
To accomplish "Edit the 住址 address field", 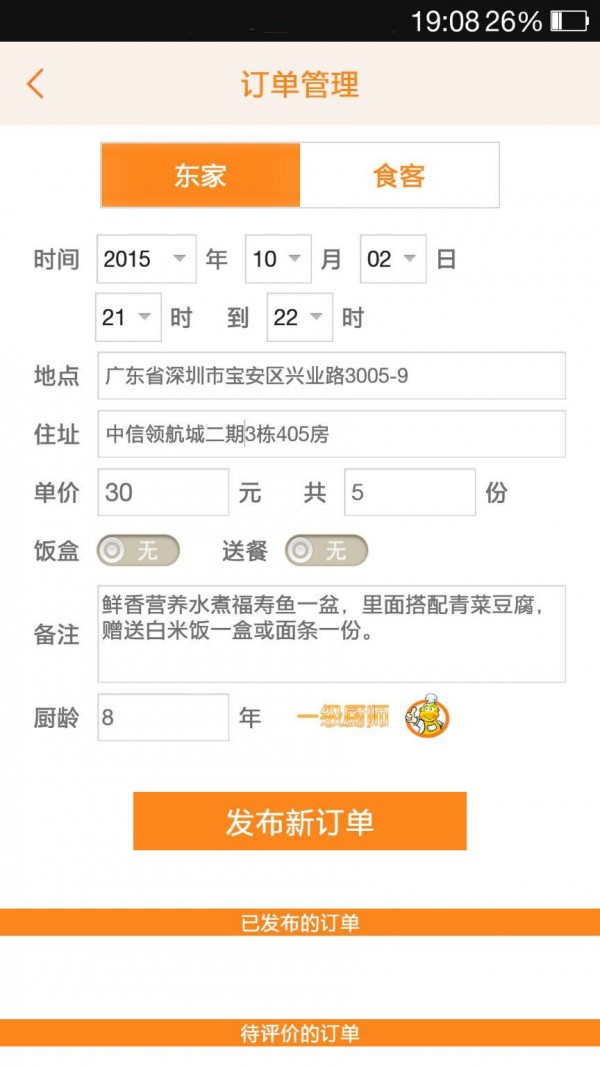I will [331, 434].
